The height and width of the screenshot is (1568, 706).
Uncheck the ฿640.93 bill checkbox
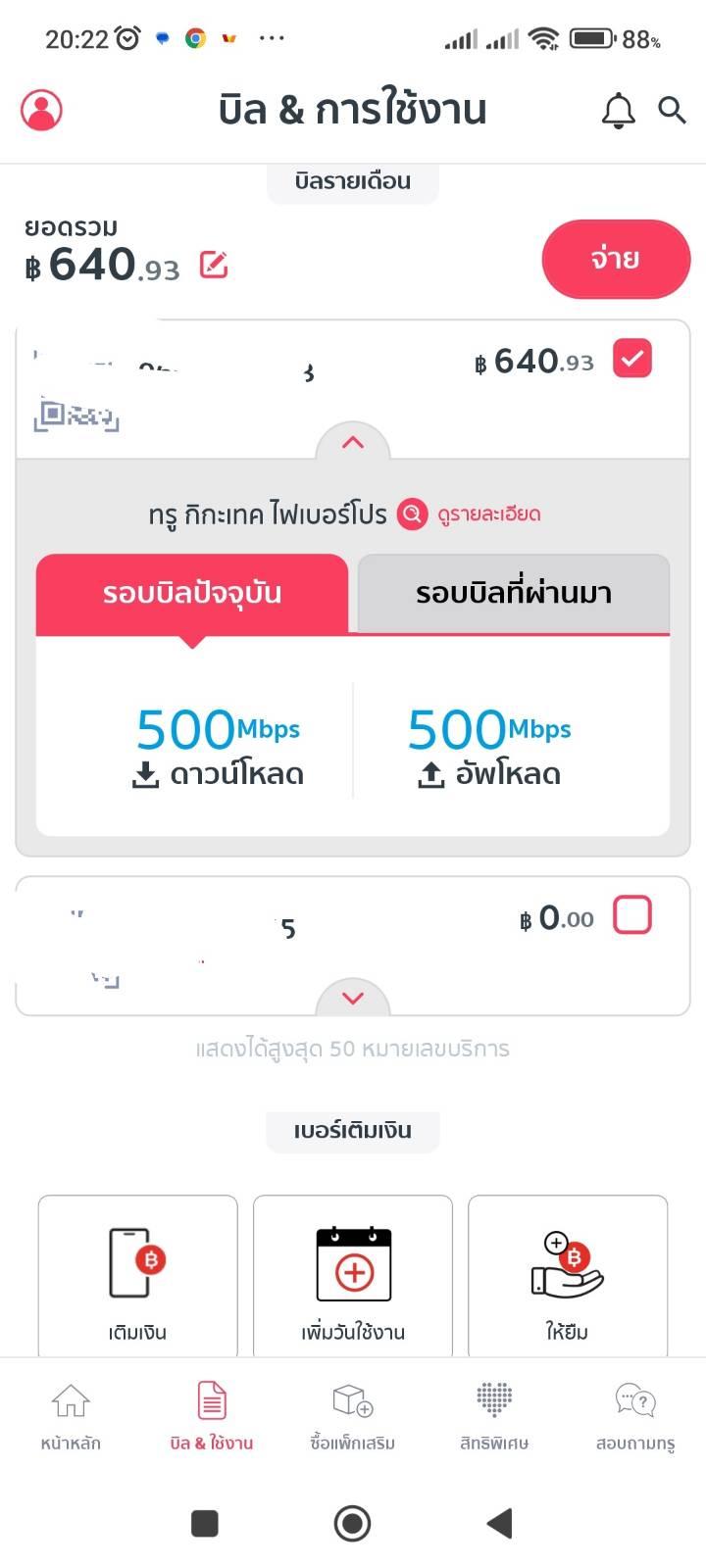pos(632,359)
